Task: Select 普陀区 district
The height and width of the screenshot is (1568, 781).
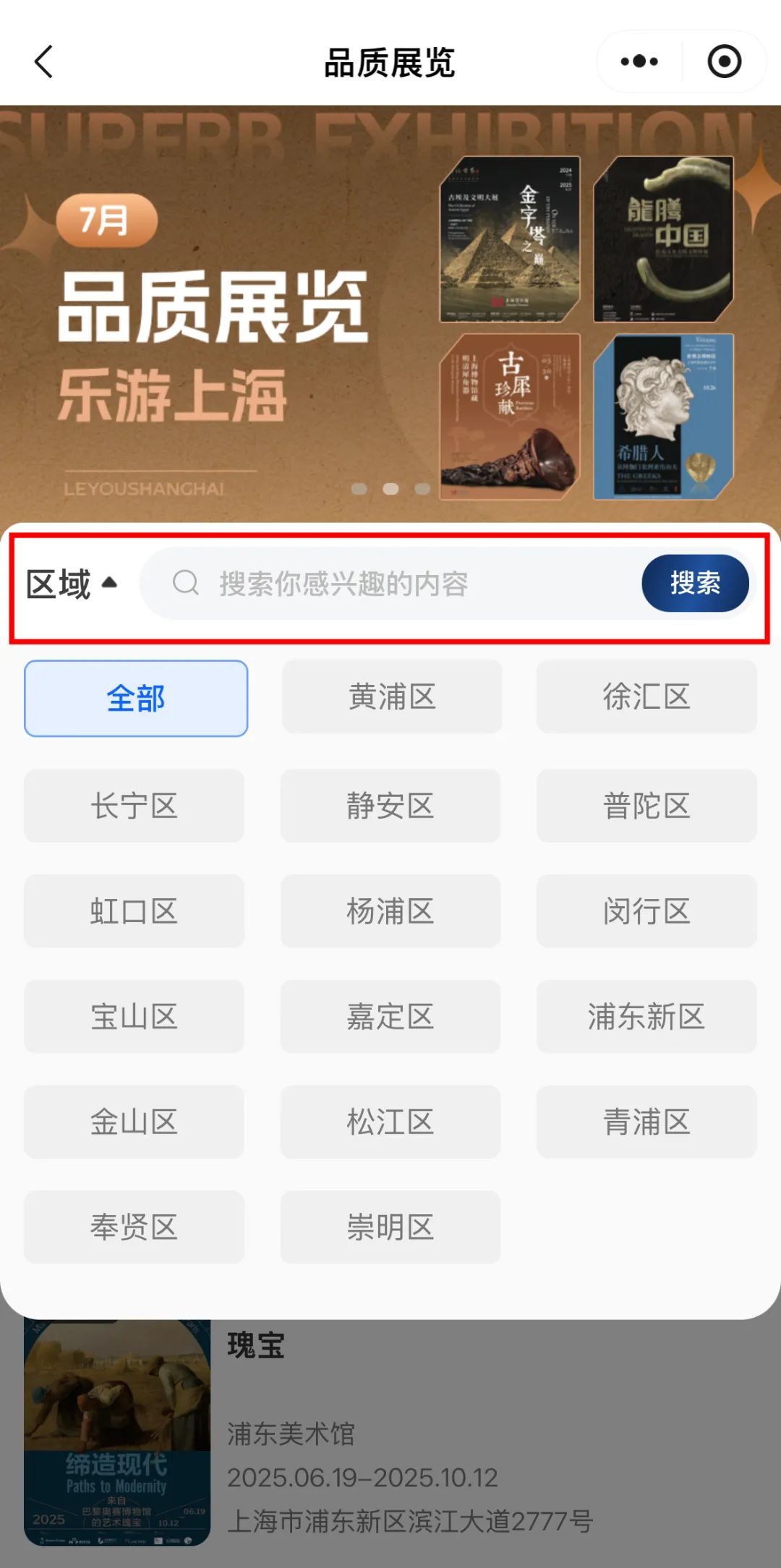Action: (x=646, y=806)
